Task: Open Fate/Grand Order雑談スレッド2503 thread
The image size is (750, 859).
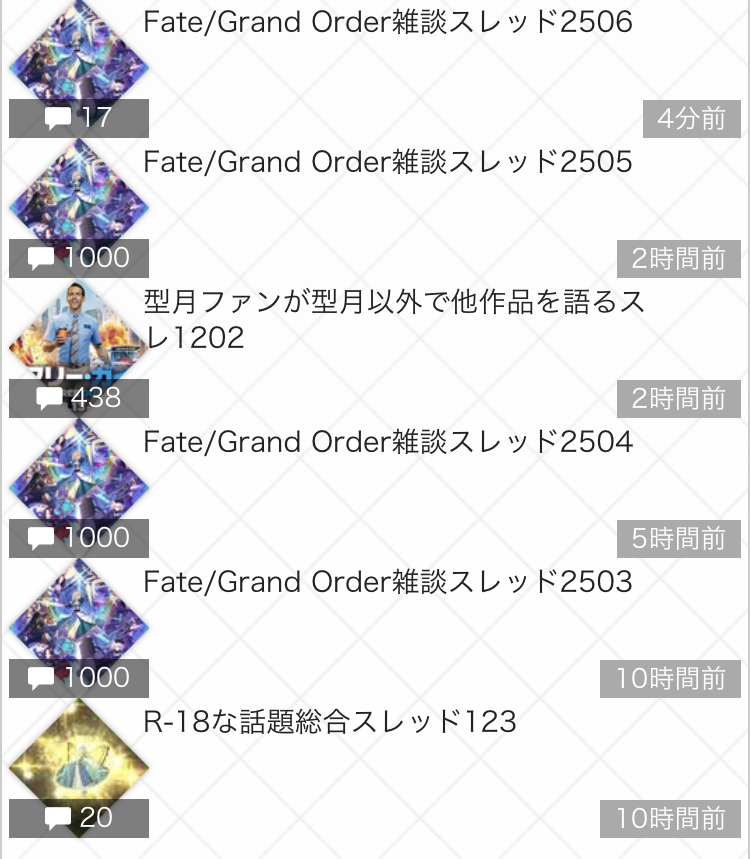Action: pyautogui.click(x=388, y=582)
